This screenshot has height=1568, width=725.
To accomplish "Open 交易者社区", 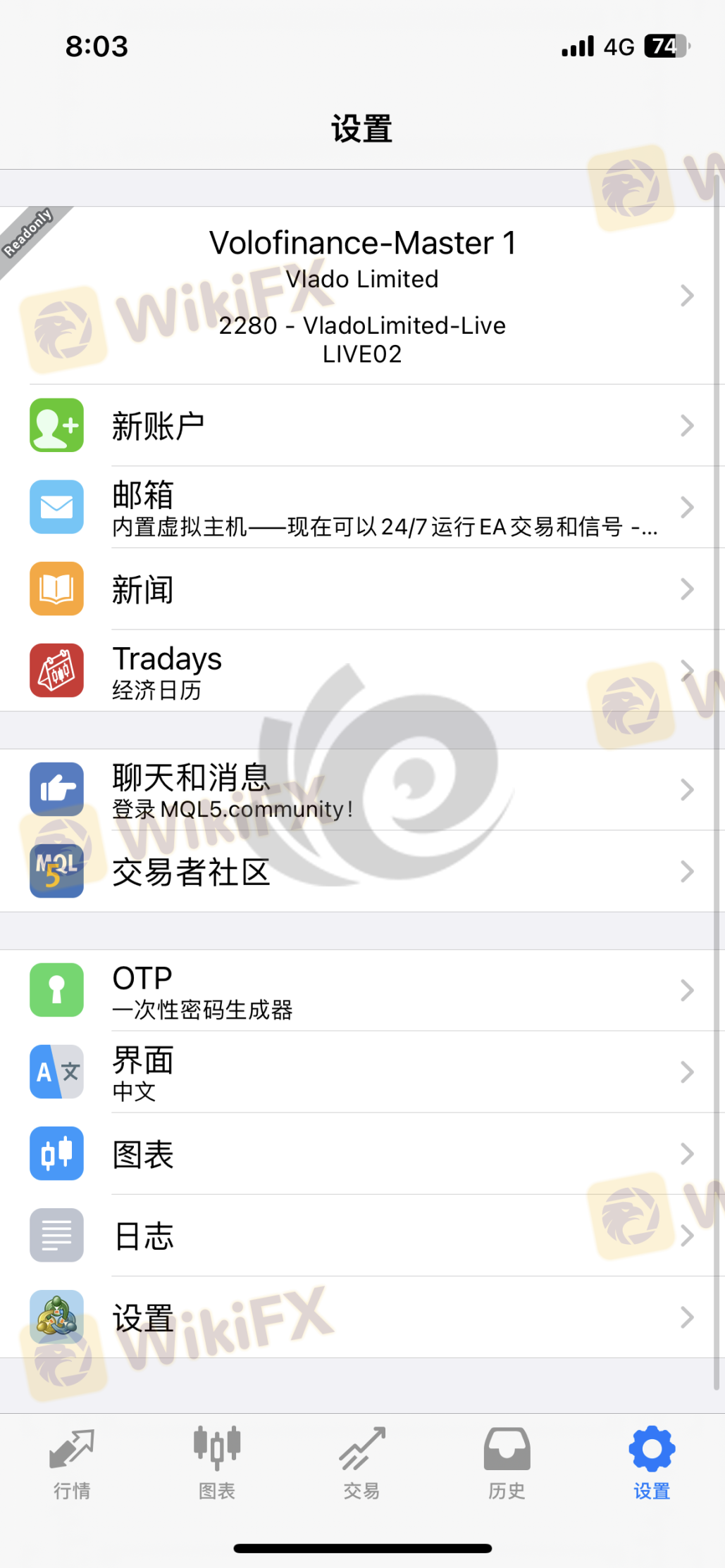I will [x=362, y=872].
